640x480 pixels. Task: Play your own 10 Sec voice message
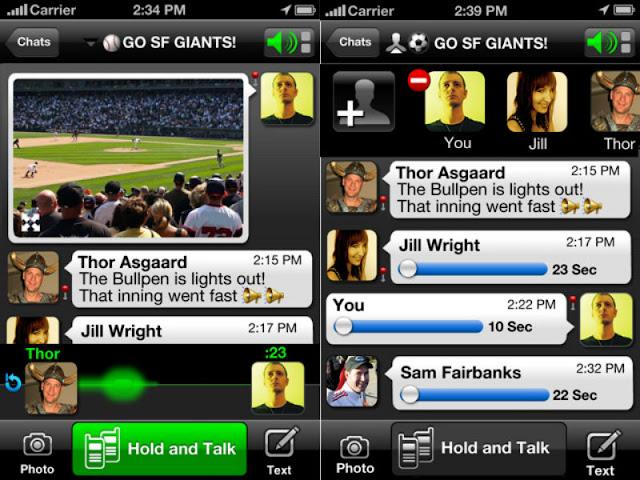(x=343, y=327)
